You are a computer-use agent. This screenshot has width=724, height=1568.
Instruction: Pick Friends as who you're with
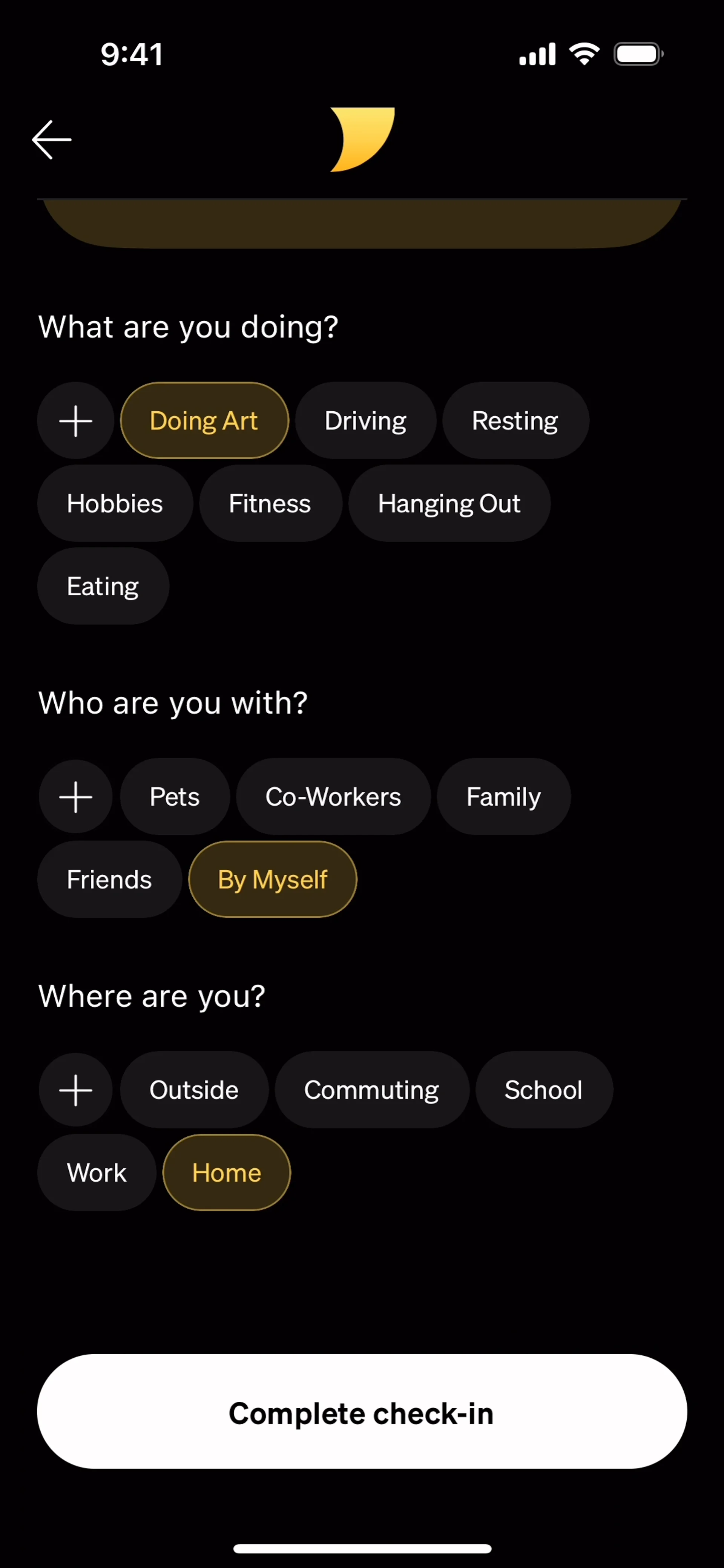(x=110, y=880)
